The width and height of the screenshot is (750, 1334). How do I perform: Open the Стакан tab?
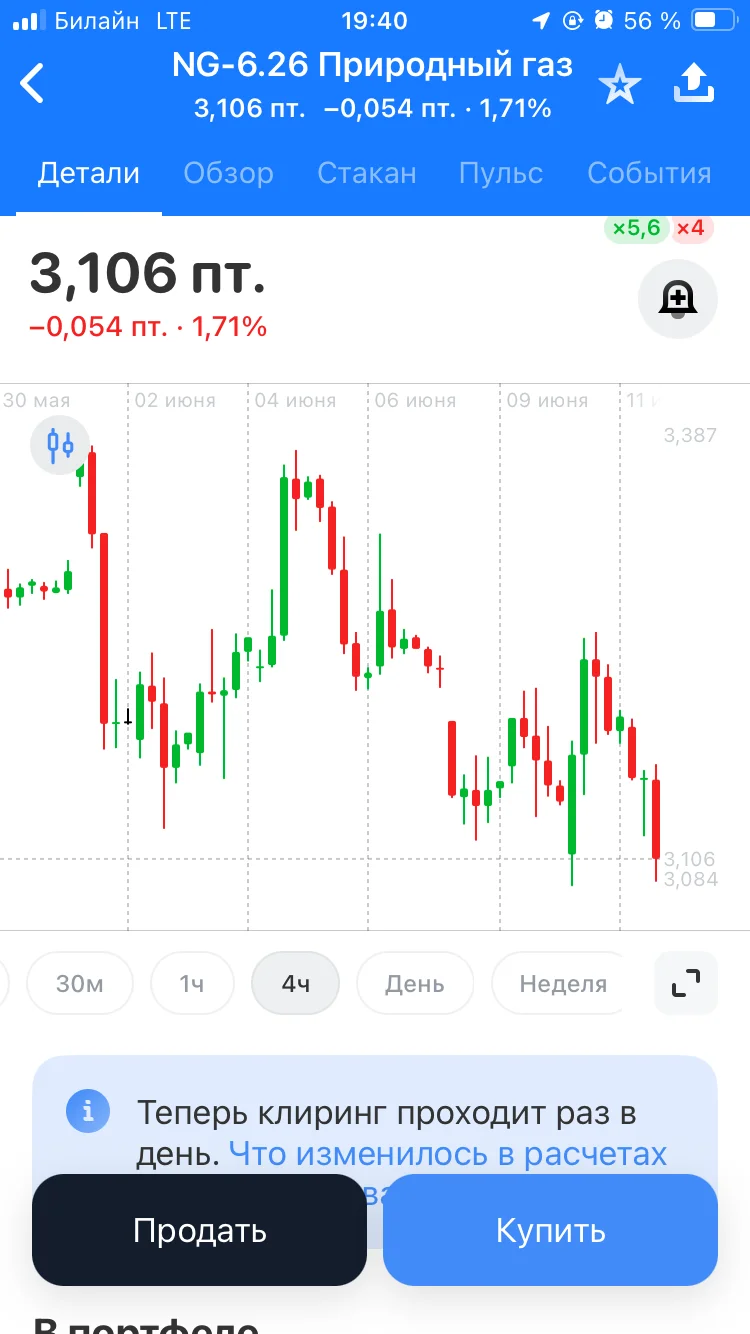click(x=367, y=173)
